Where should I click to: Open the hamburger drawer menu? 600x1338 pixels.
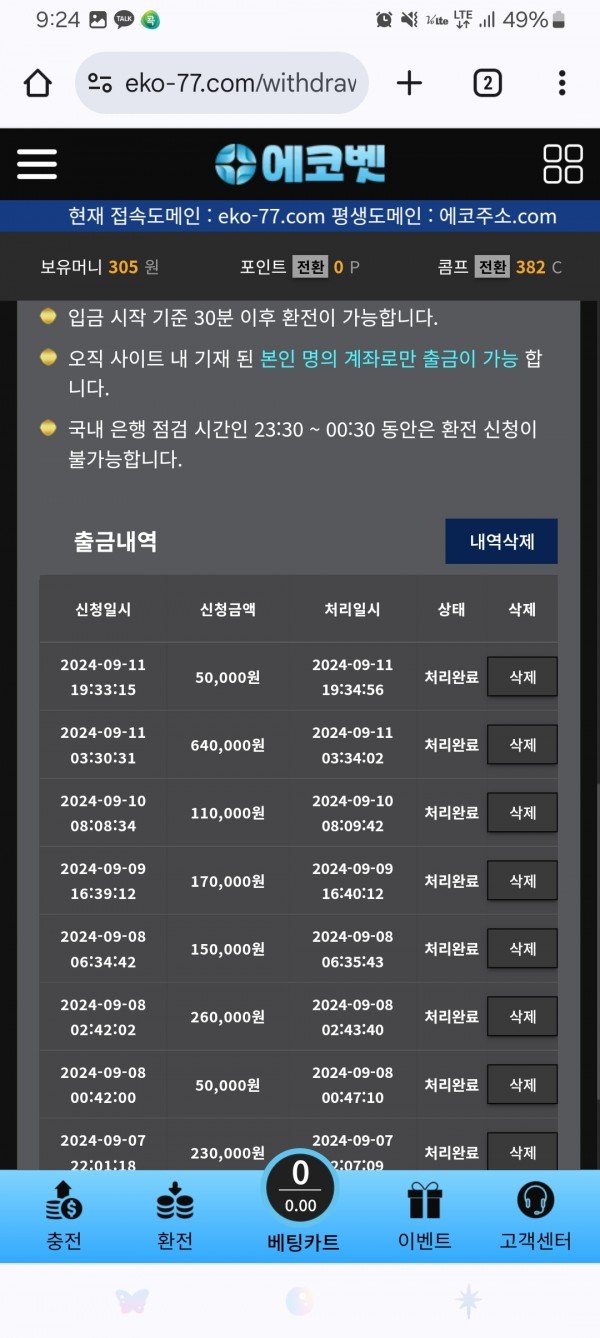click(37, 164)
